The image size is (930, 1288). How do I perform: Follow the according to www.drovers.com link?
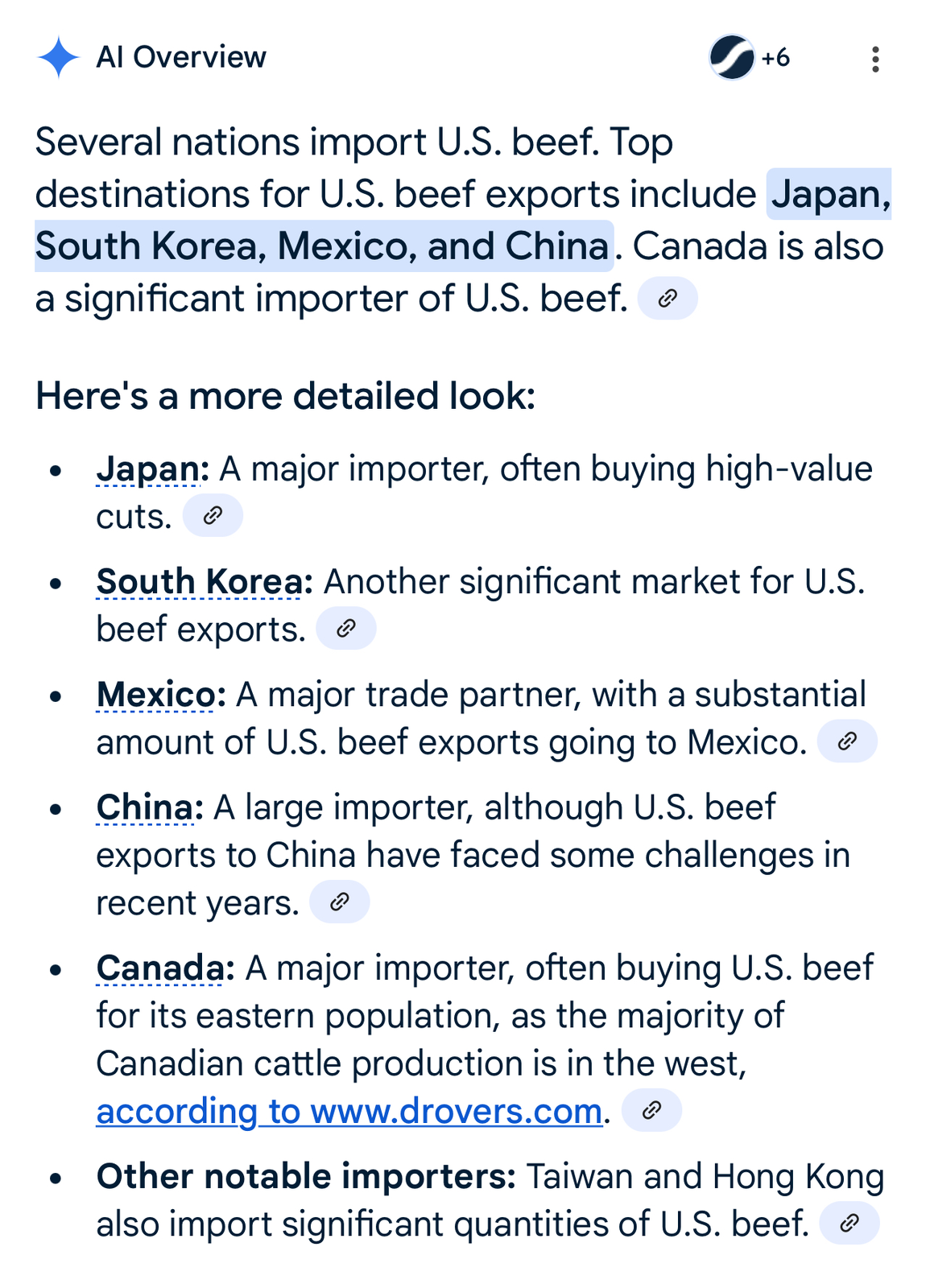[349, 1112]
